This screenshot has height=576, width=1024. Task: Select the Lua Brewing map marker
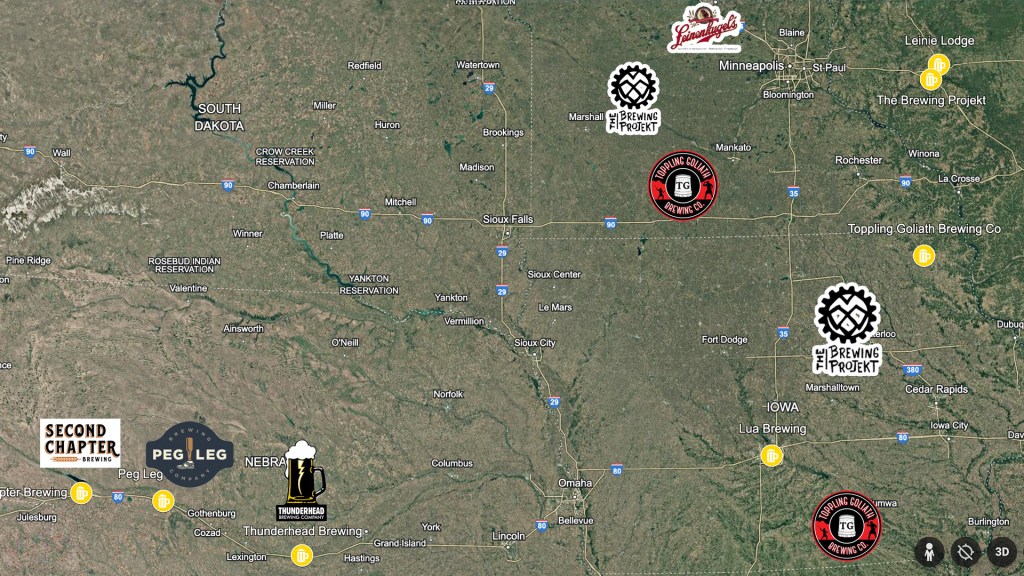771,456
